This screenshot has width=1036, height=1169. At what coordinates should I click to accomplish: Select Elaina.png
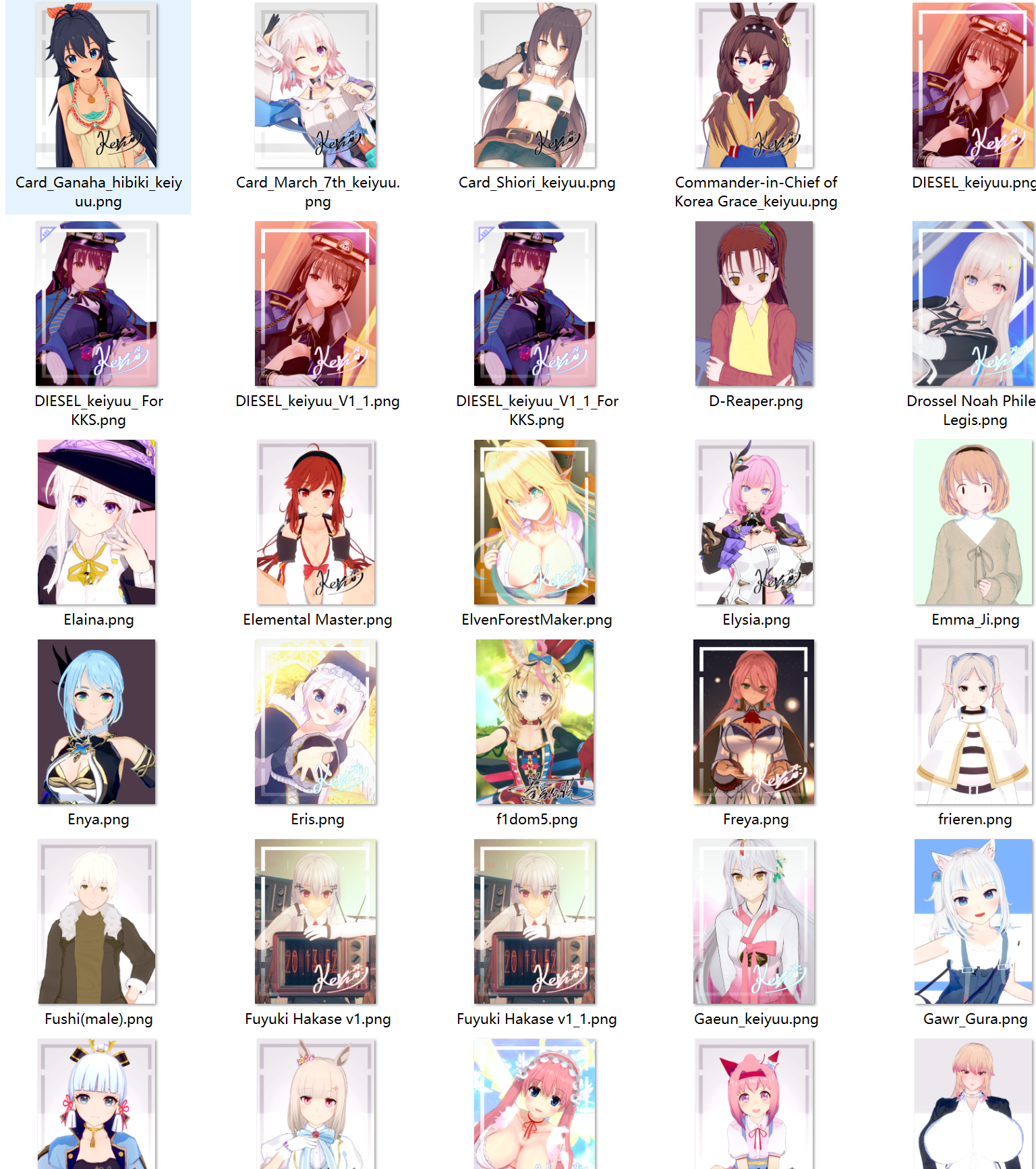pos(96,523)
